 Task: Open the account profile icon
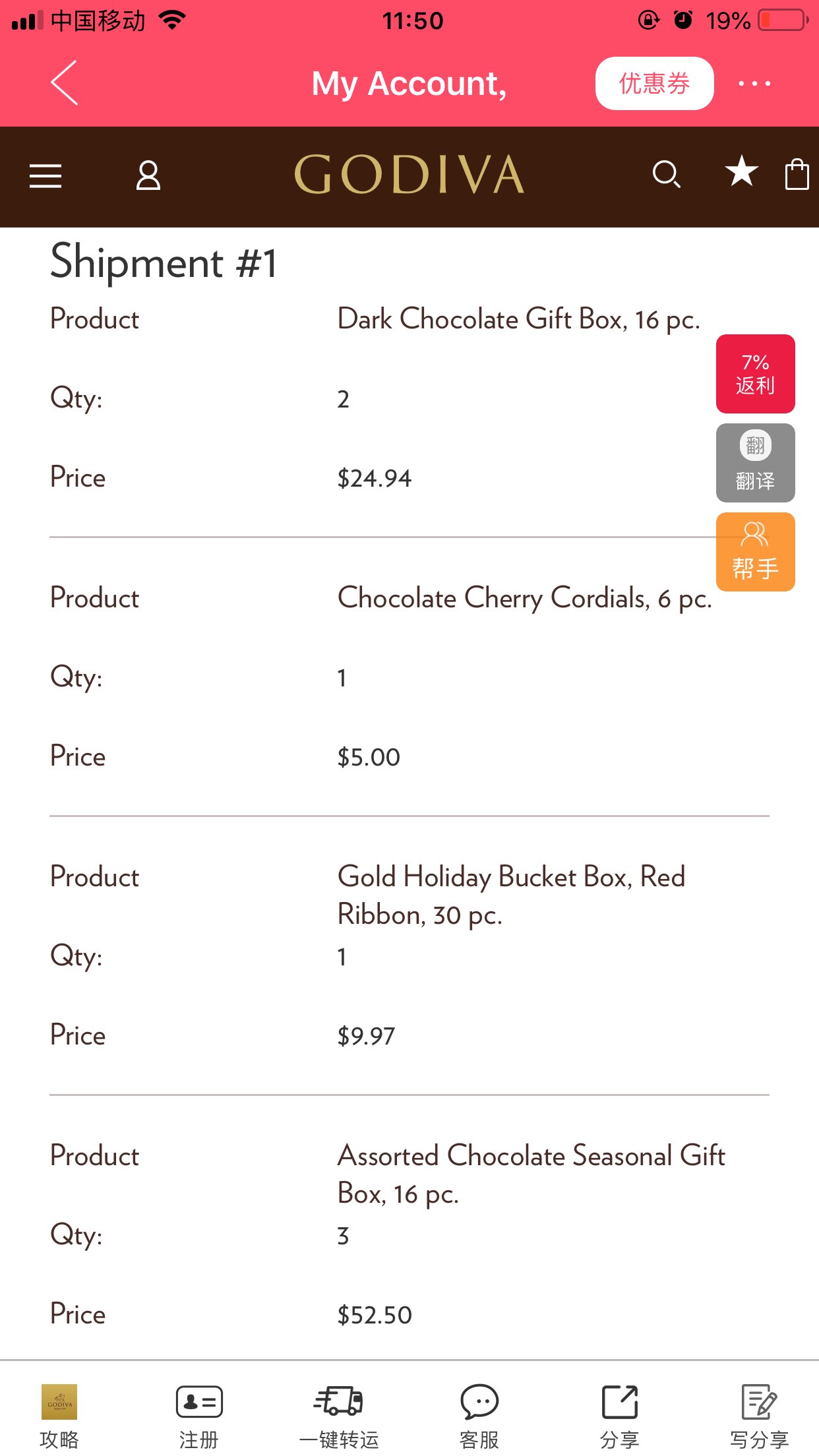[148, 176]
